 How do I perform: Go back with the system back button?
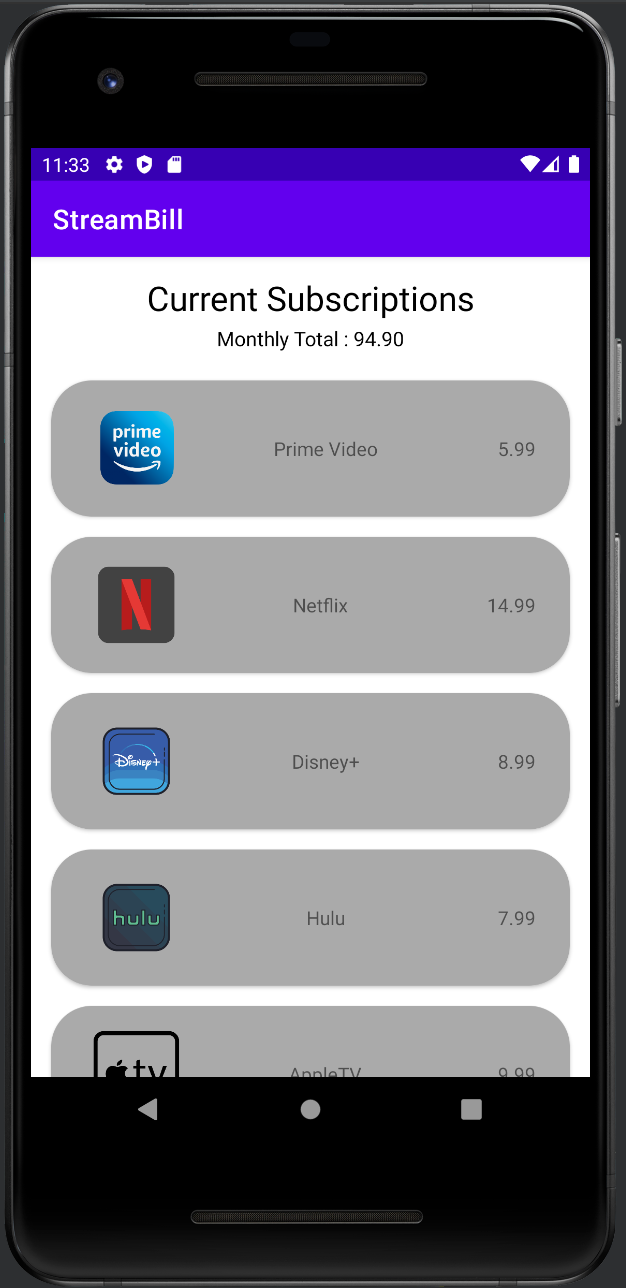coord(148,1109)
